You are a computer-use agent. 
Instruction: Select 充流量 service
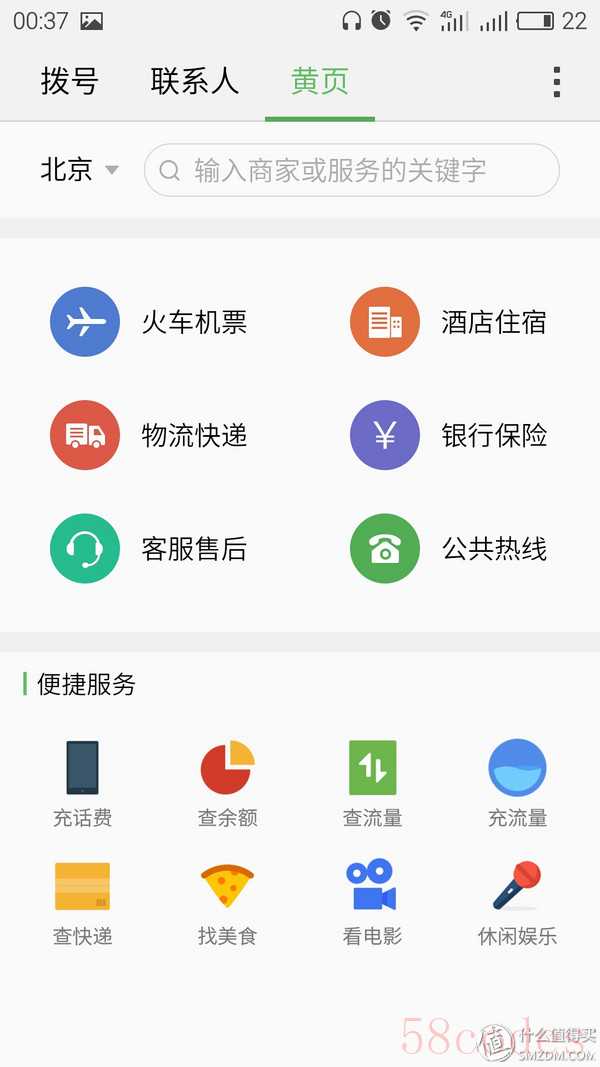(517, 784)
